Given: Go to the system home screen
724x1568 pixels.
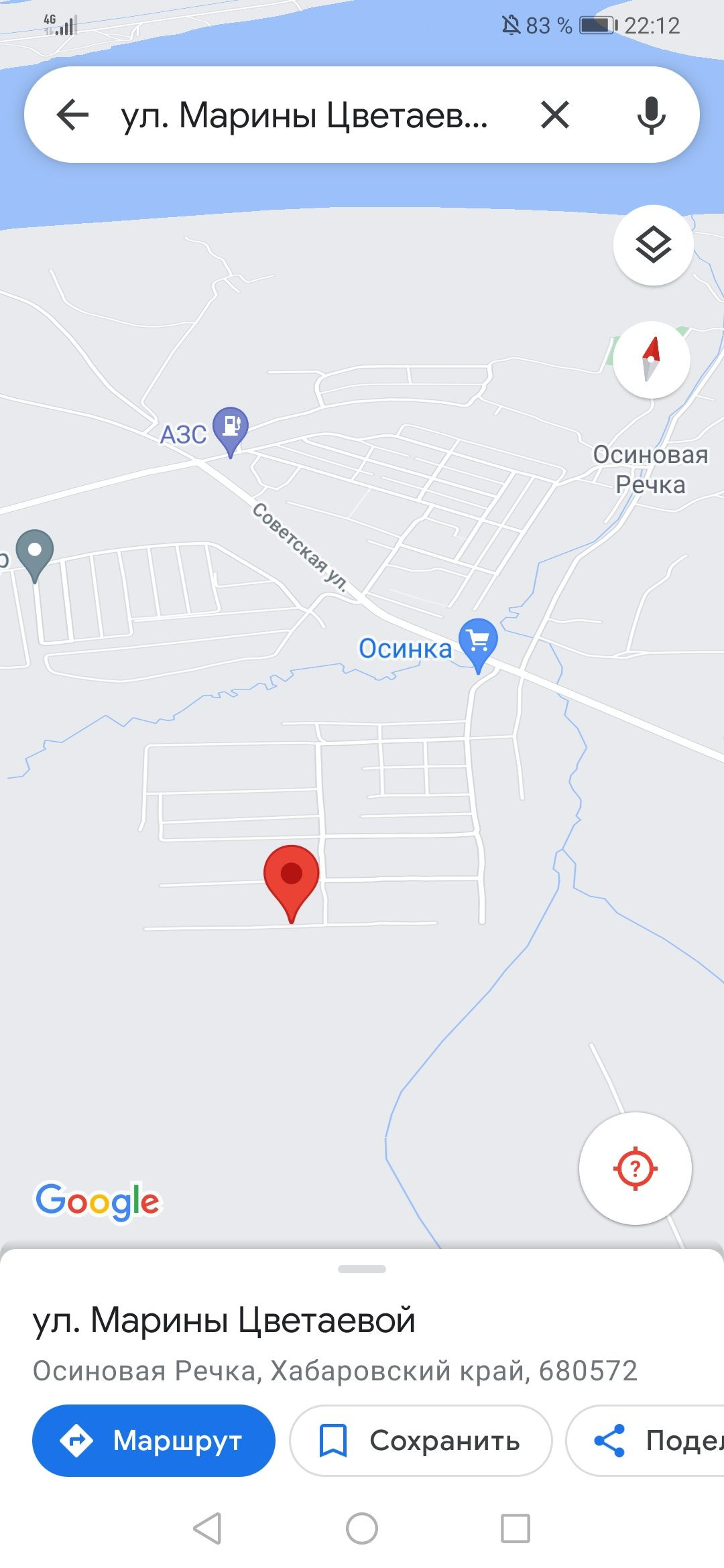Looking at the screenshot, I should [362, 1528].
